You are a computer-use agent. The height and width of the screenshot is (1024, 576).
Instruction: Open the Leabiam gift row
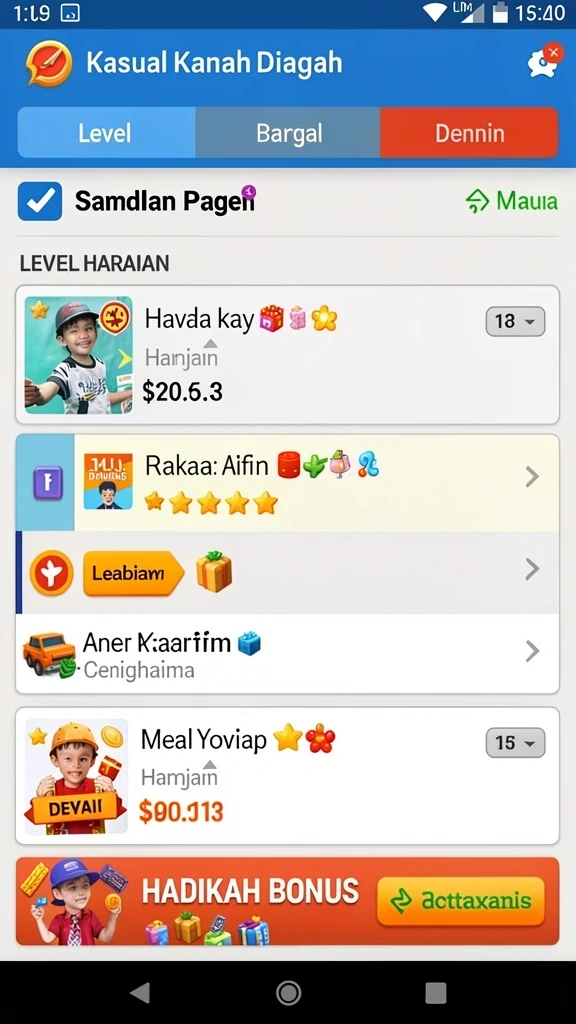click(287, 572)
